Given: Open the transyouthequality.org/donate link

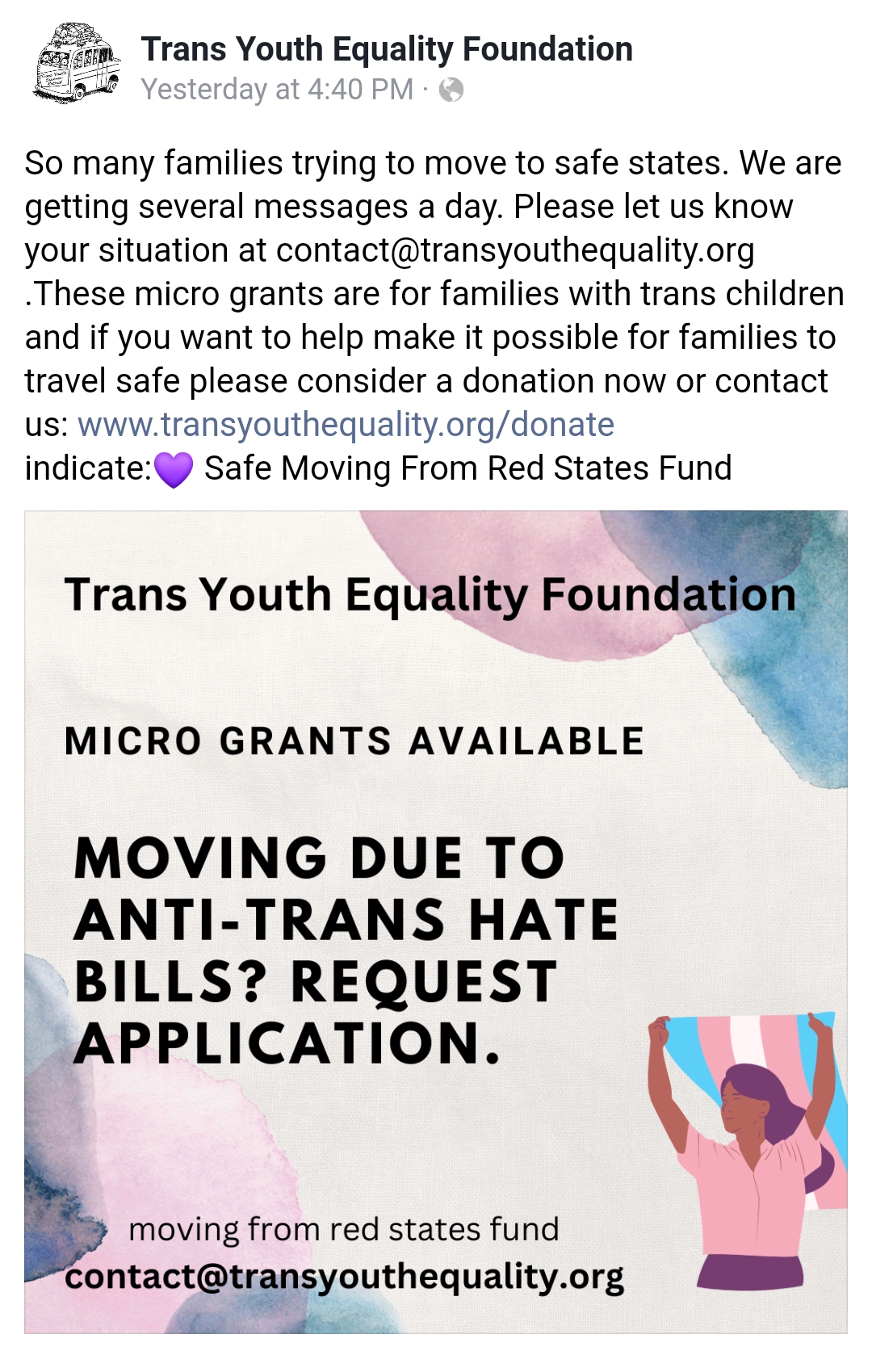Looking at the screenshot, I should point(346,425).
